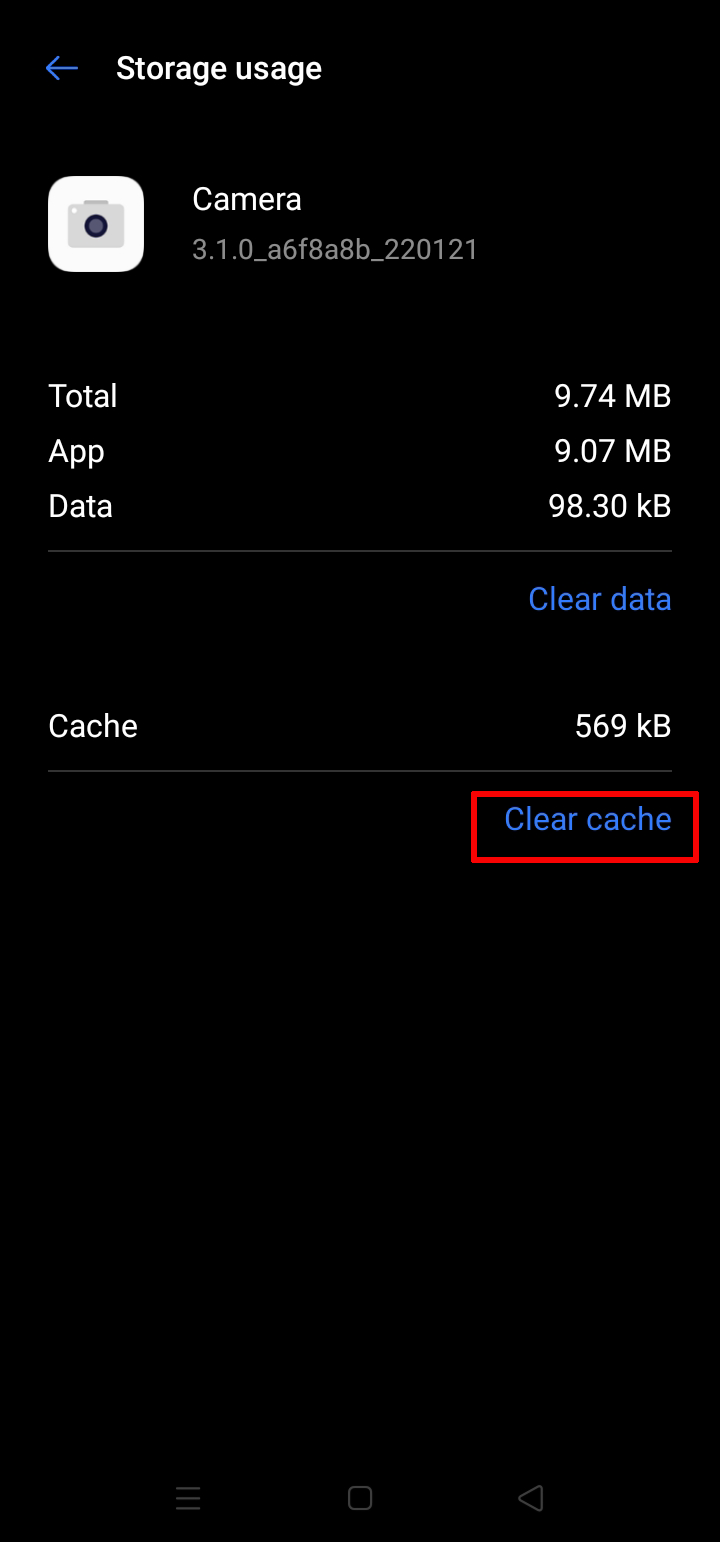Image resolution: width=720 pixels, height=1542 pixels.
Task: Open recent apps from navigation bar
Action: pyautogui.click(x=188, y=1497)
